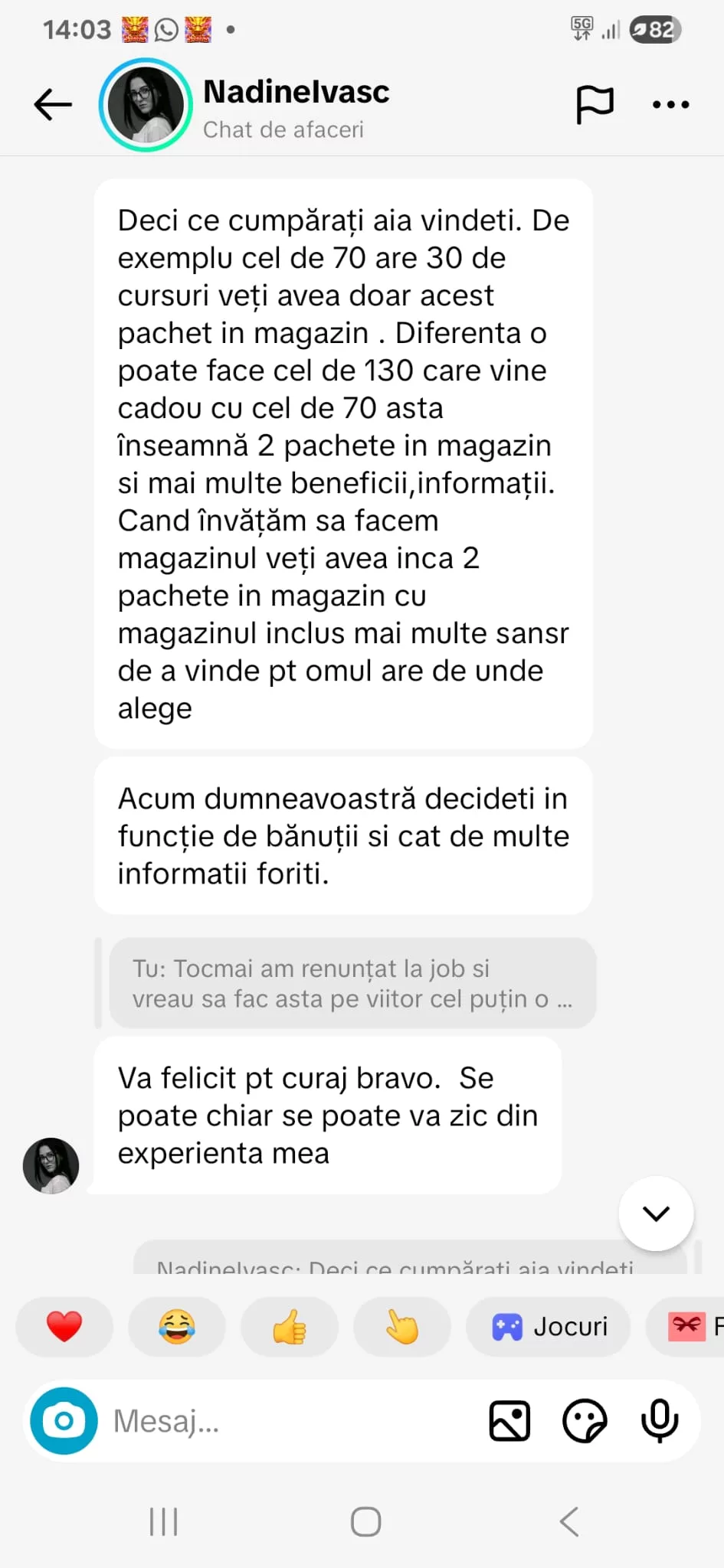Go back from the Nadinelvasc chat
Screen dimensions: 724x1568
pyautogui.click(x=53, y=105)
